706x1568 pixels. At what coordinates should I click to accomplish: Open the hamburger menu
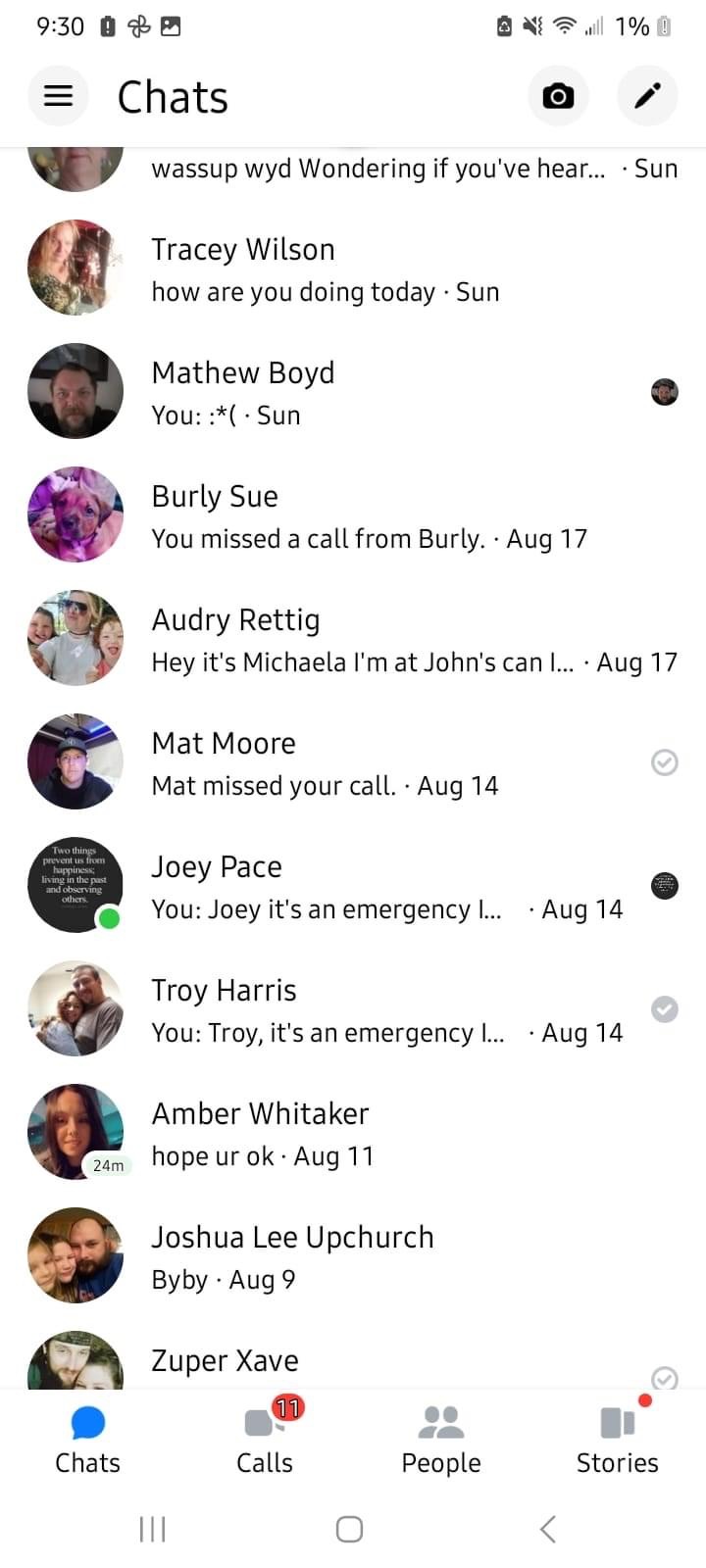coord(59,96)
